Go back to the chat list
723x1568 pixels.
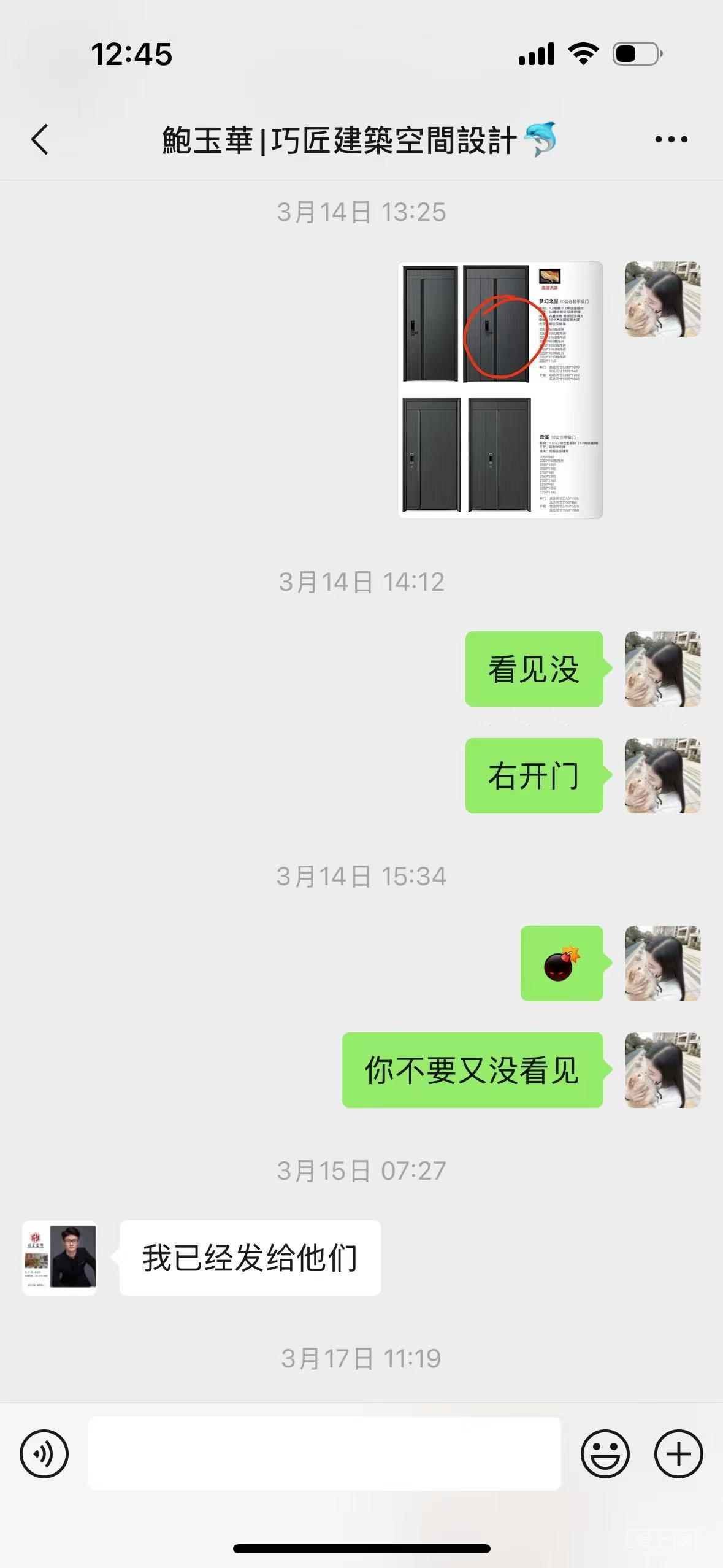point(40,140)
